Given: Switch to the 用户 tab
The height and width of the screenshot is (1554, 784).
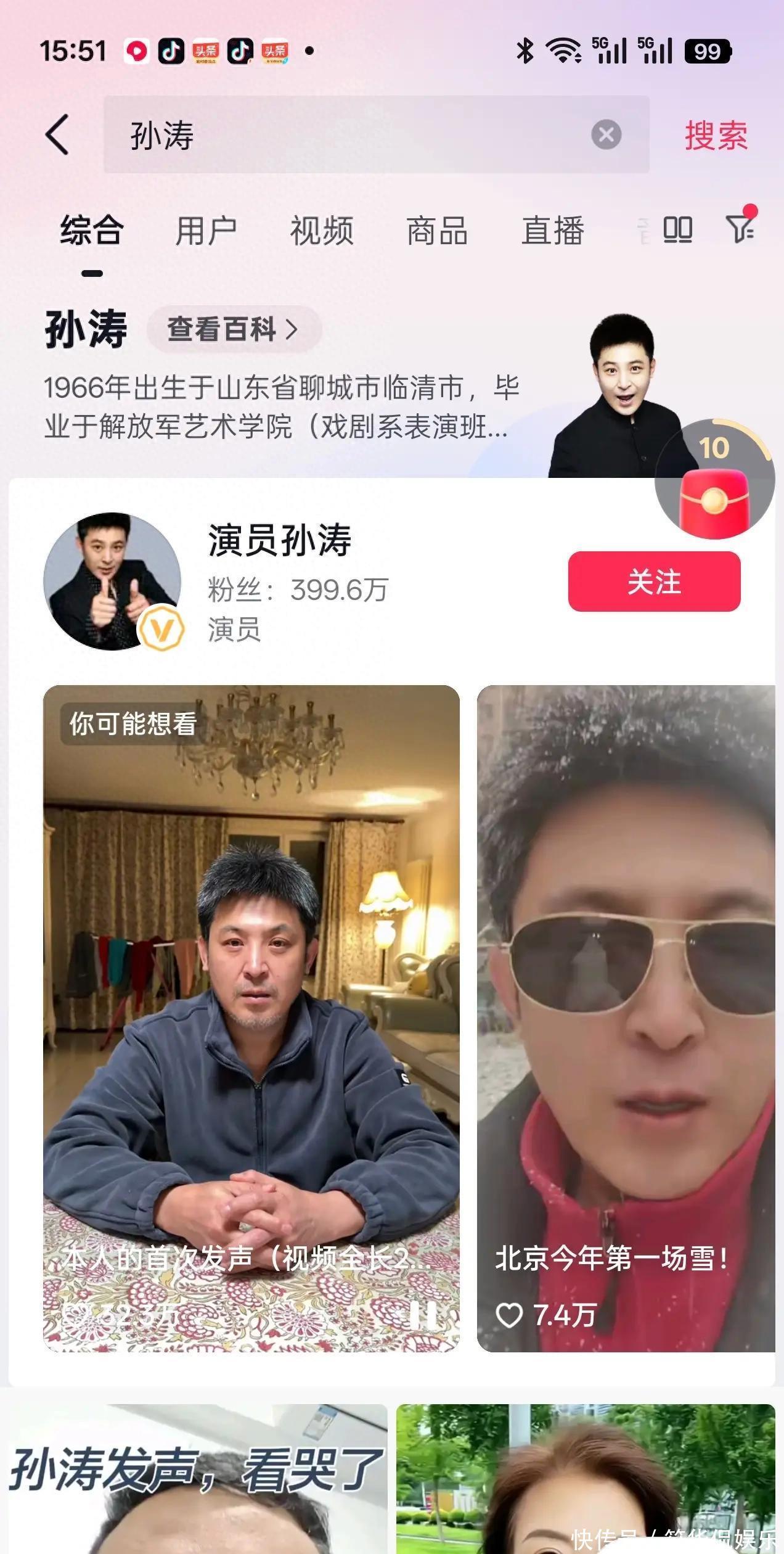Looking at the screenshot, I should (206, 231).
